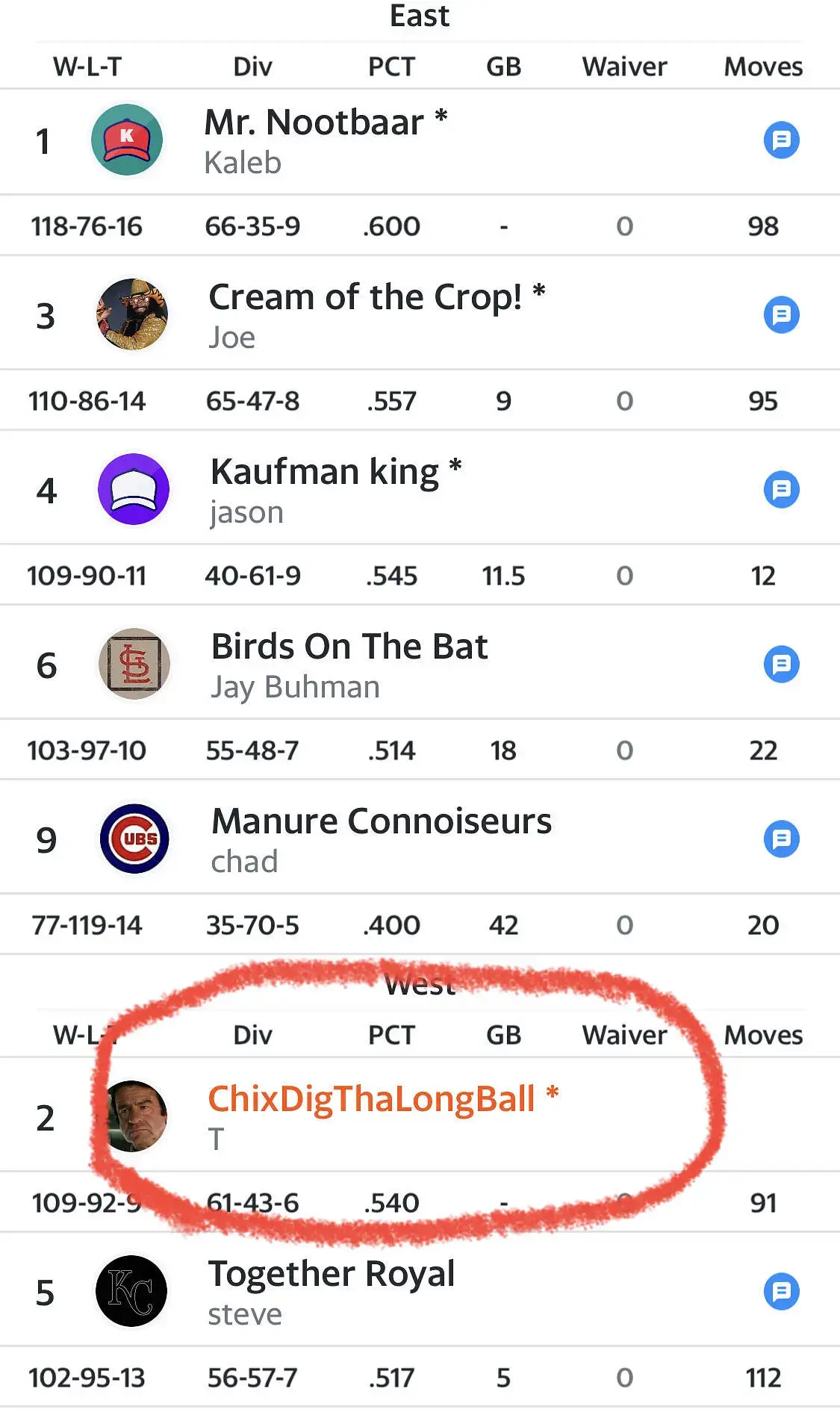This screenshot has height=1421, width=840.
Task: Open Manure Connoiseurs team page
Action: pos(381,821)
